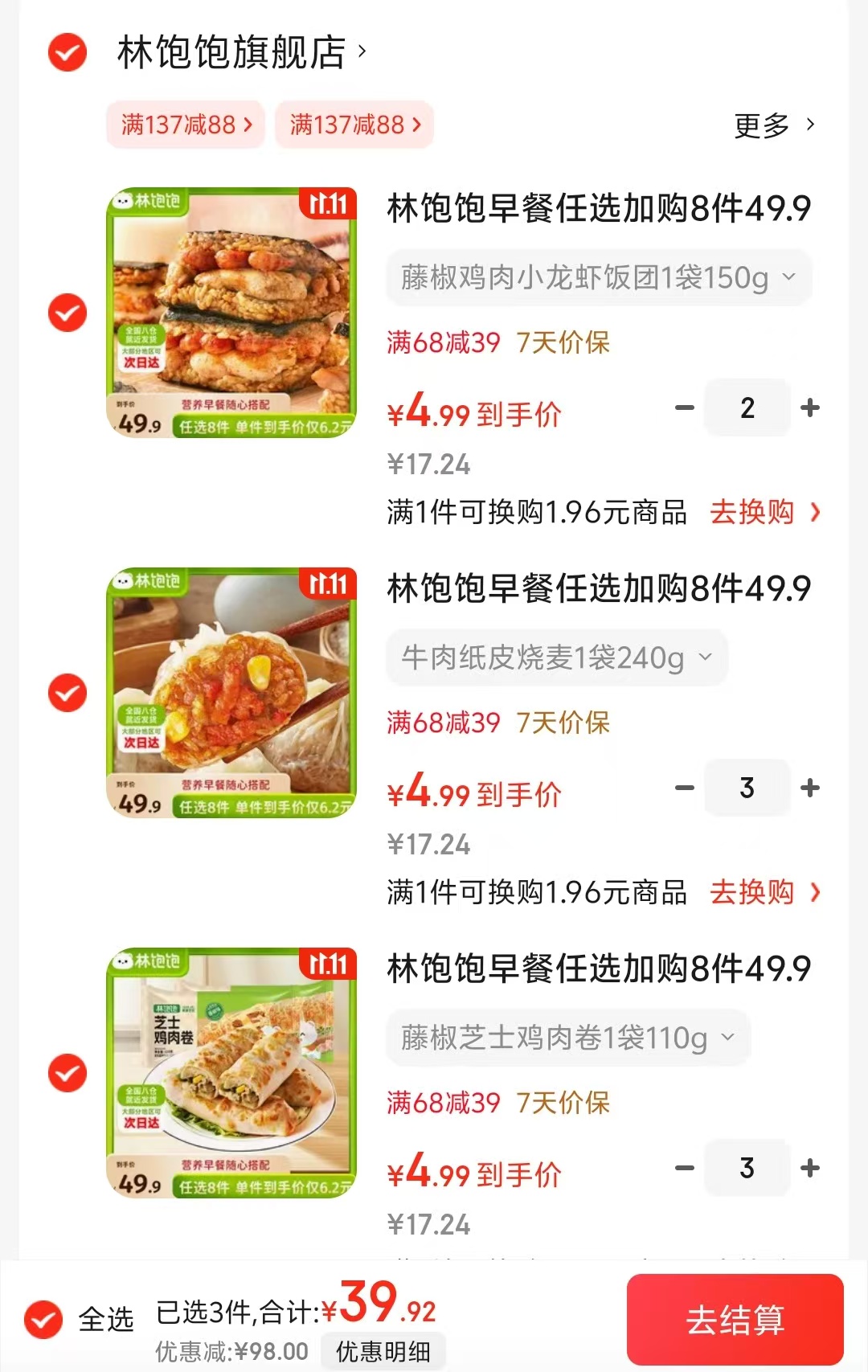Image resolution: width=868 pixels, height=1372 pixels.
Task: View 优惠明细 discount details
Action: (383, 1351)
